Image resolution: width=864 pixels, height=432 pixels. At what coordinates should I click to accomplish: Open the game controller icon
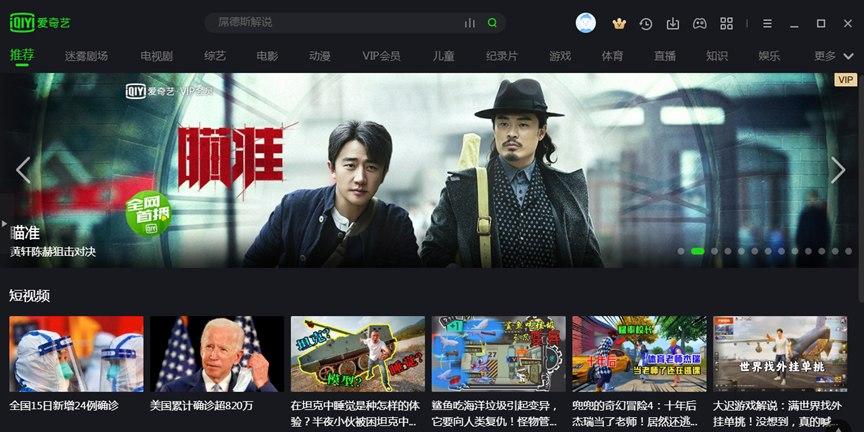(700, 23)
